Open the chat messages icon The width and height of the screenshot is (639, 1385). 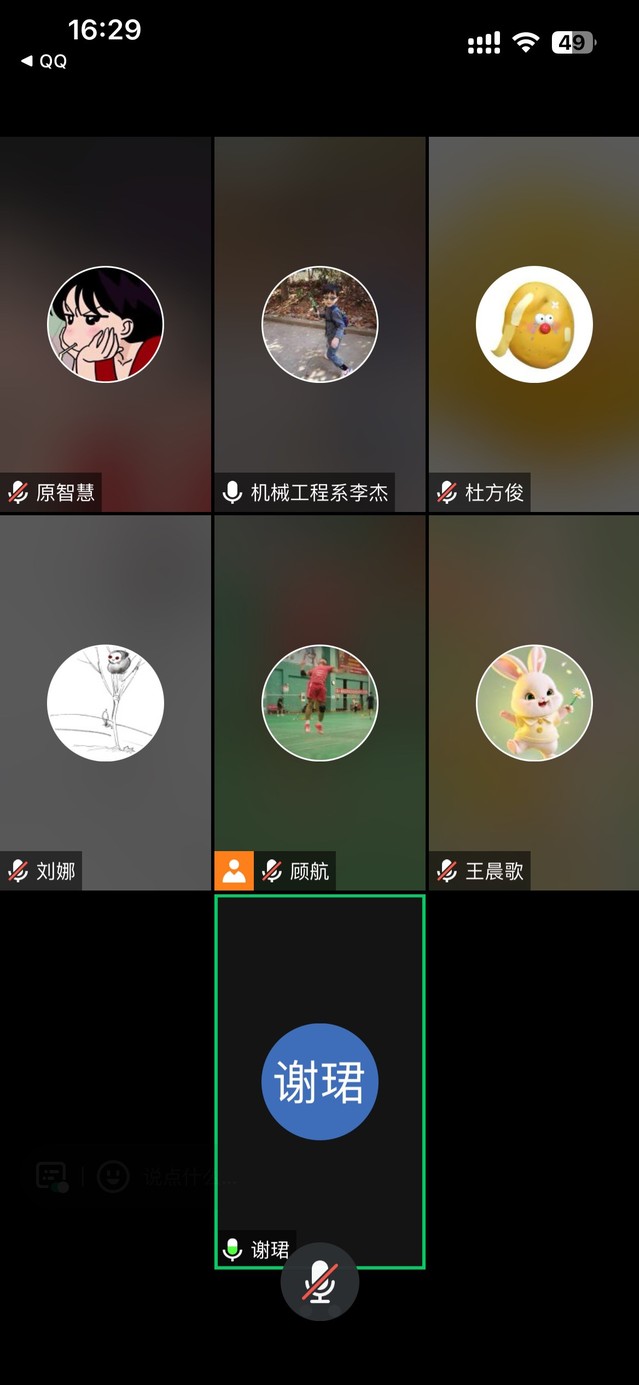[52, 1176]
